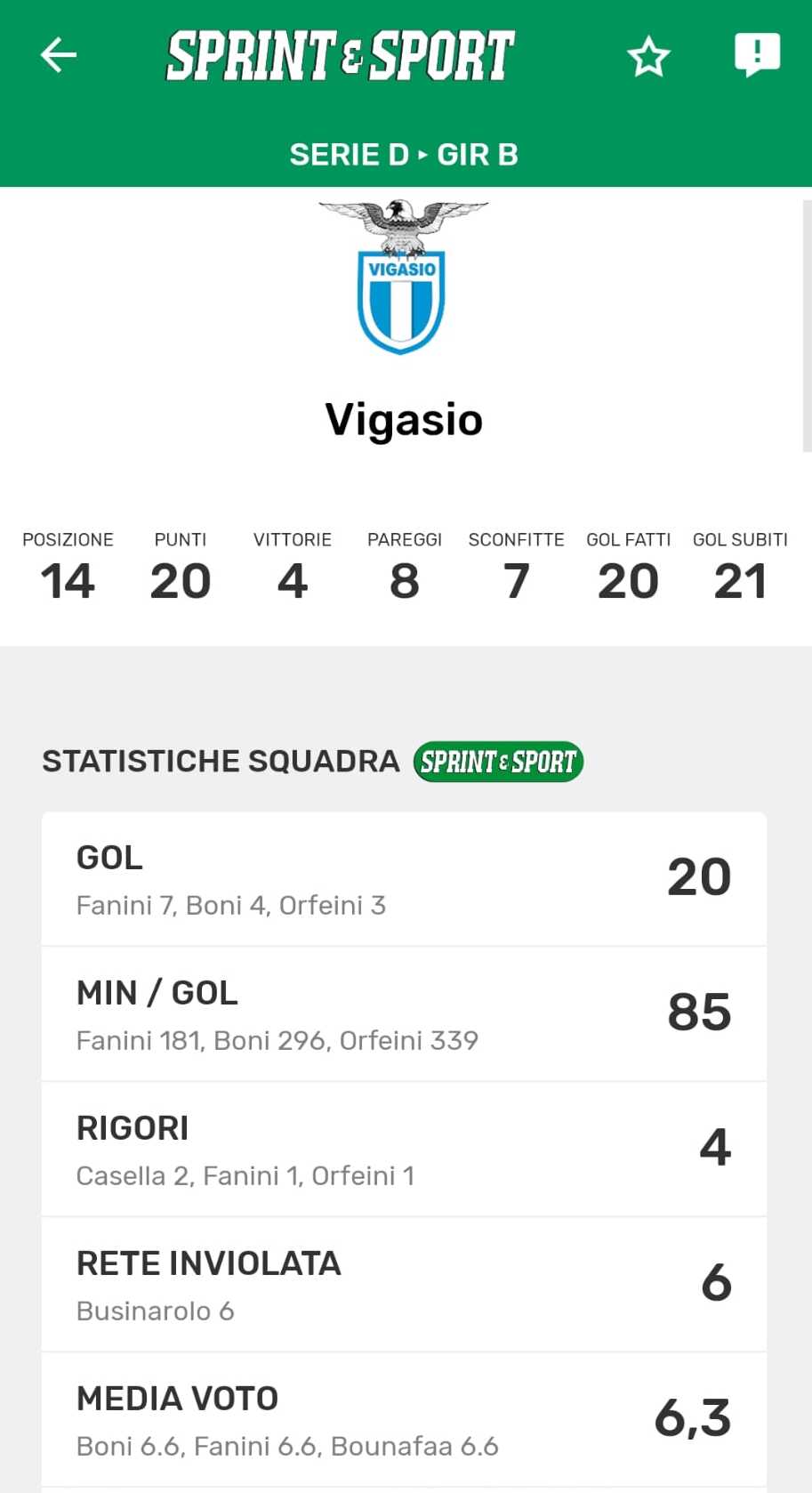Open the report feedback icon

click(x=757, y=55)
